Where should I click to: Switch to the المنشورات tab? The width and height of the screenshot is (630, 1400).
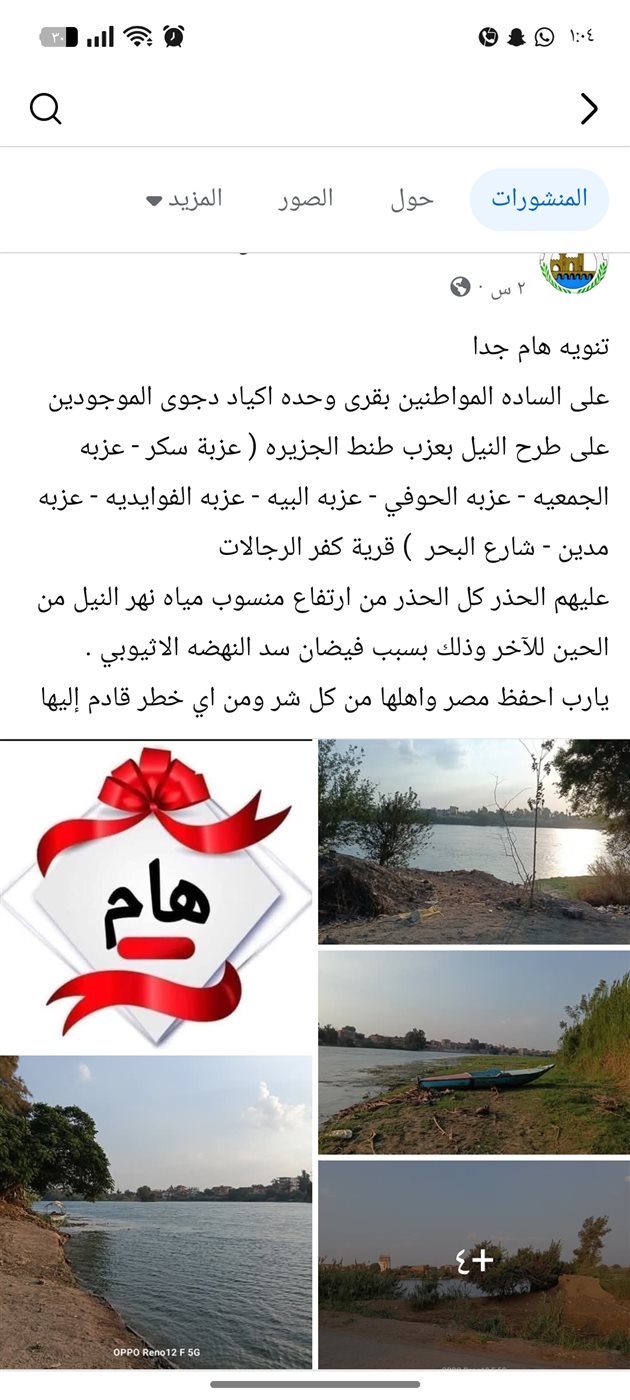(x=539, y=199)
